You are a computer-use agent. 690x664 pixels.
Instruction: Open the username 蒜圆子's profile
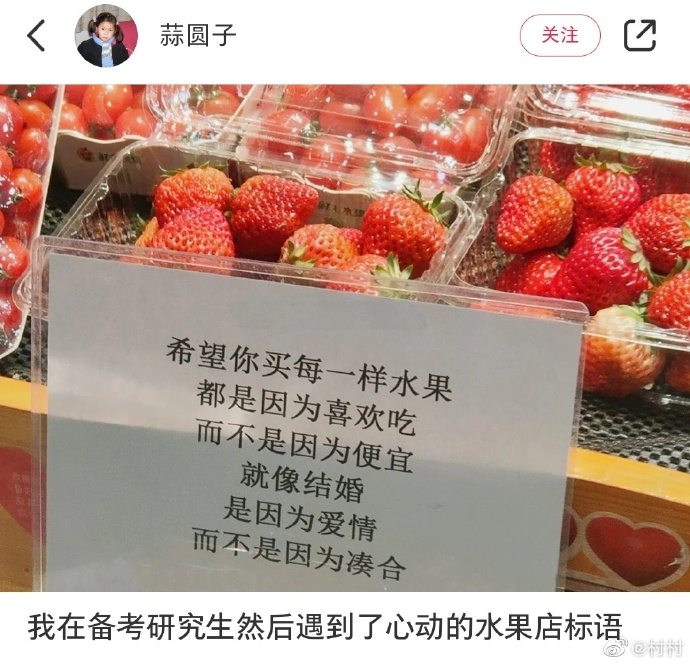tap(198, 36)
